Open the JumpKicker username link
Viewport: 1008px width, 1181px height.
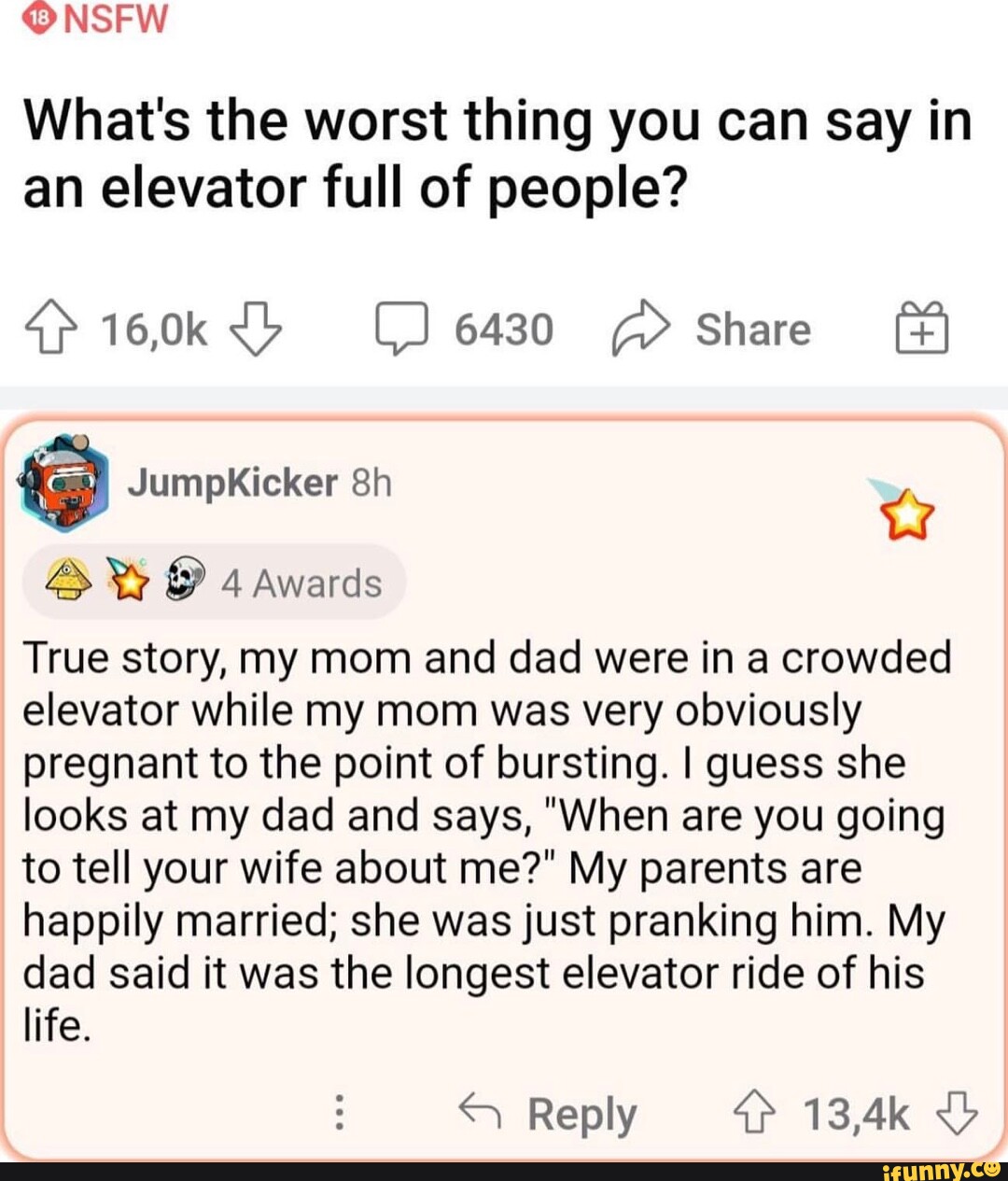[x=232, y=483]
